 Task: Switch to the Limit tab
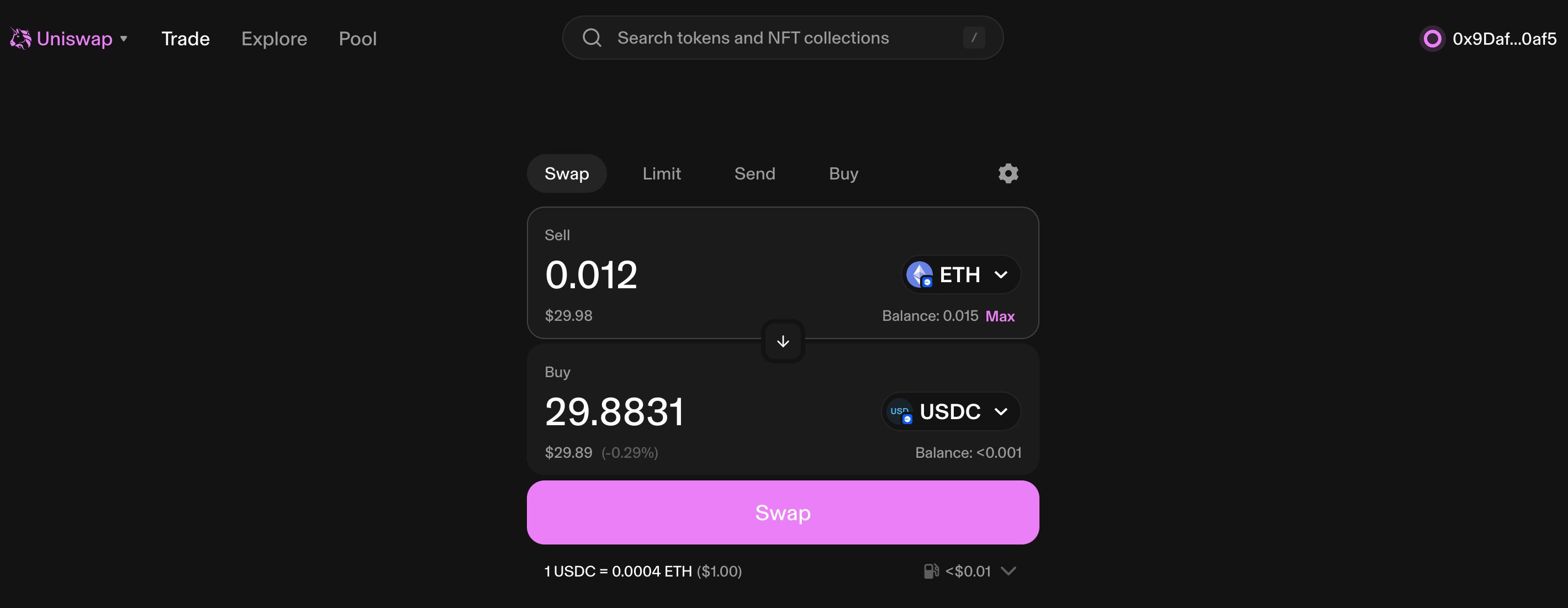pos(661,174)
